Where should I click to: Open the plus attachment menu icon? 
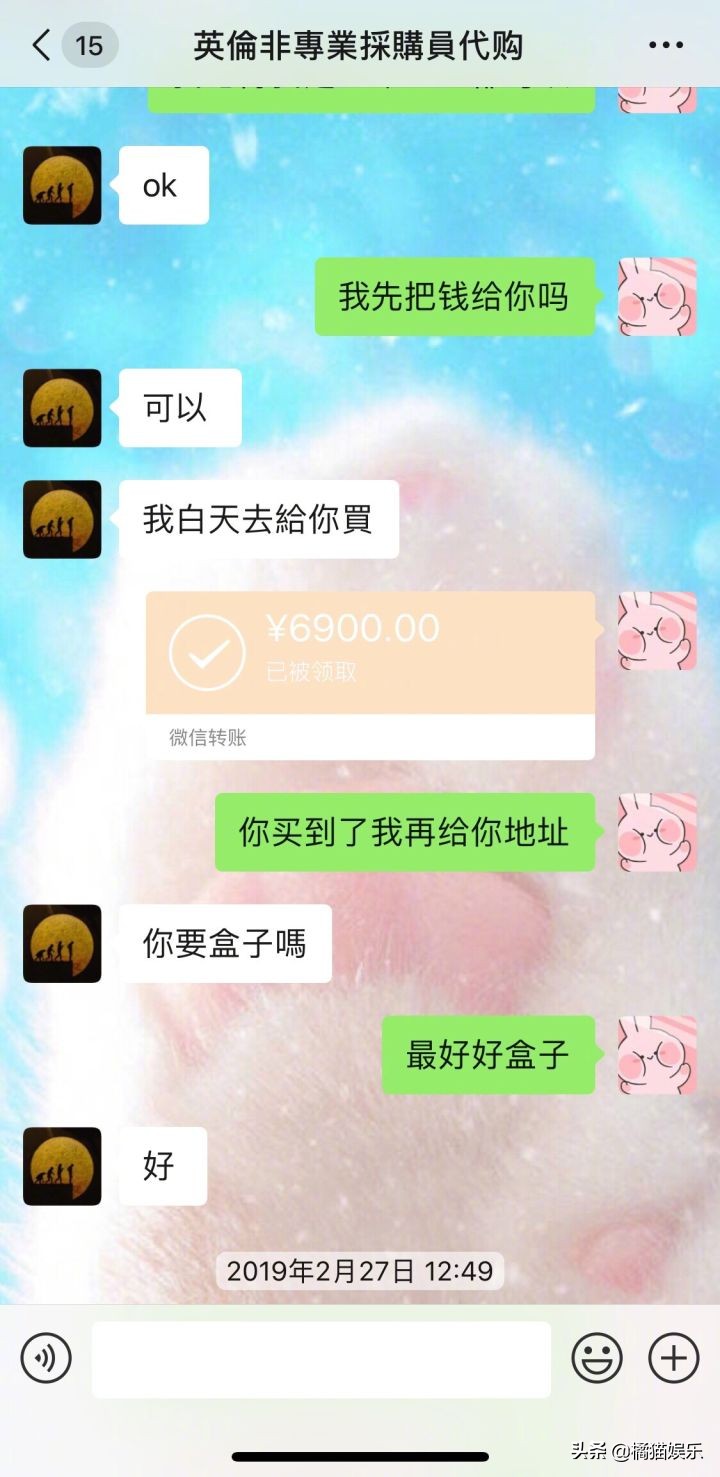pyautogui.click(x=671, y=1359)
